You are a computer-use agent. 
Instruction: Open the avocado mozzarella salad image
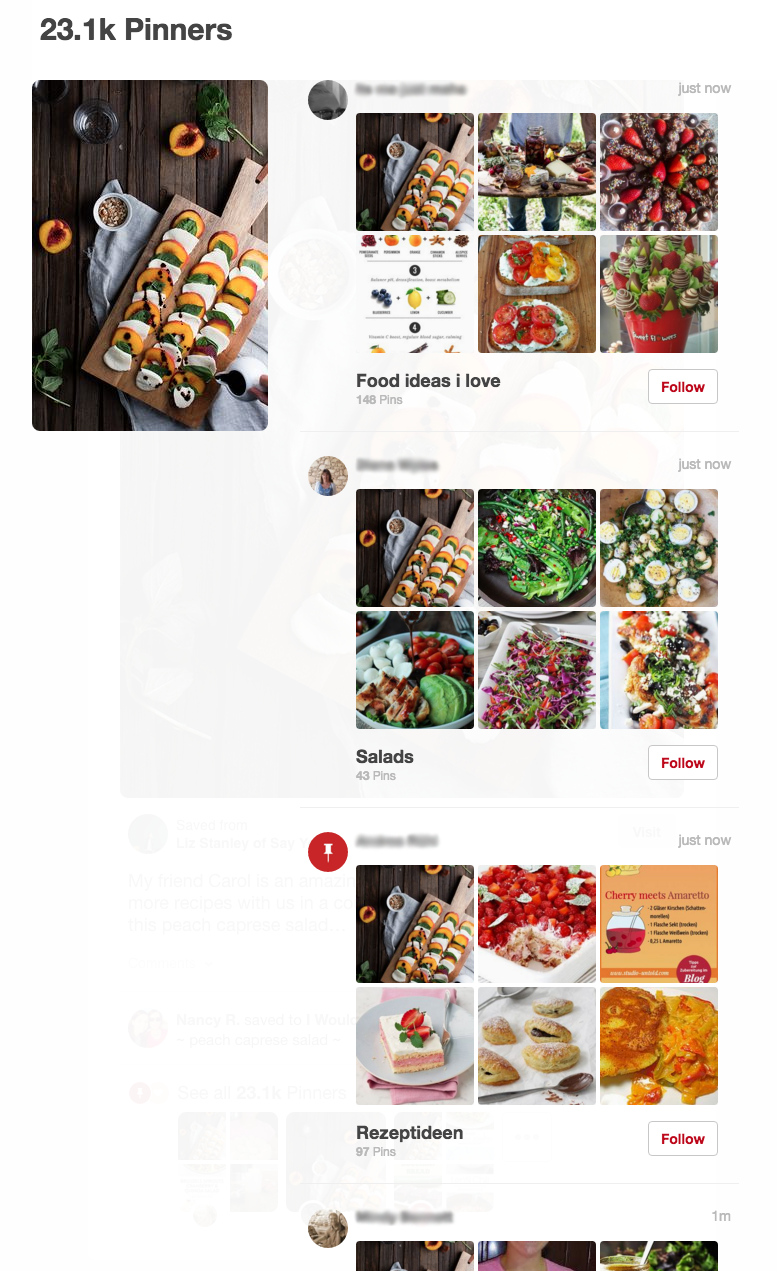click(x=415, y=670)
